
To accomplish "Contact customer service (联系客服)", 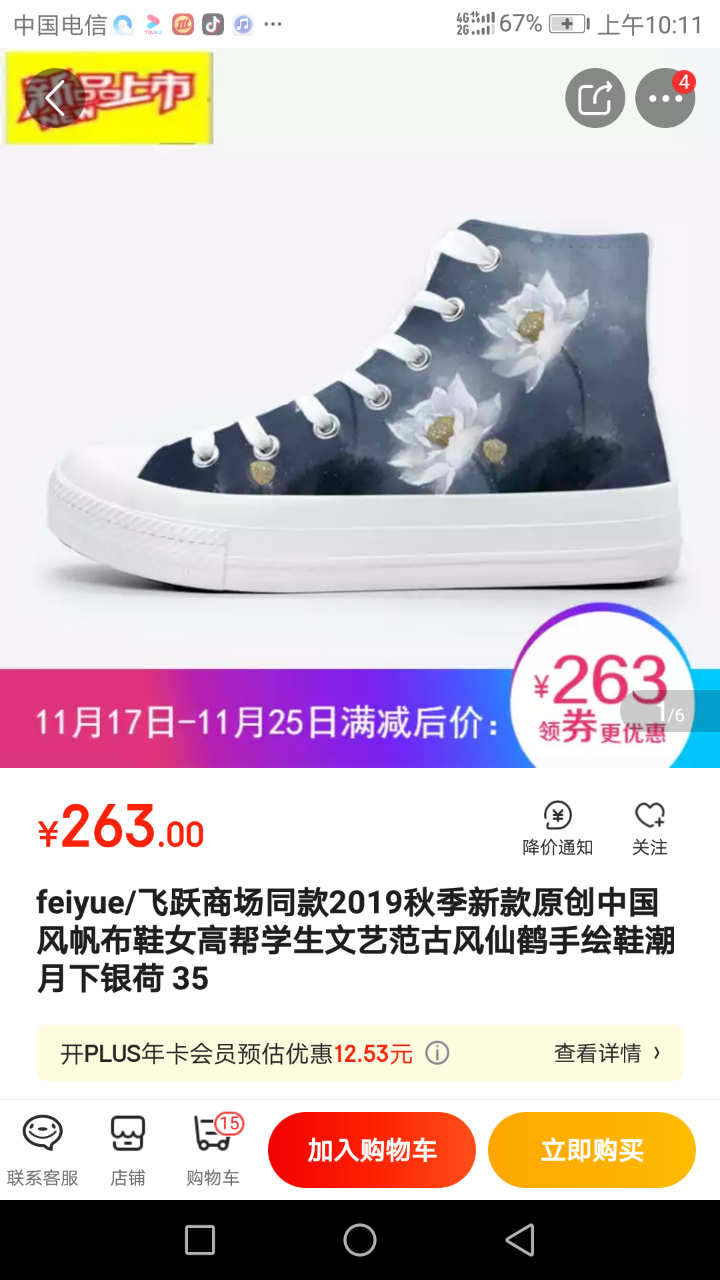I will (42, 1150).
